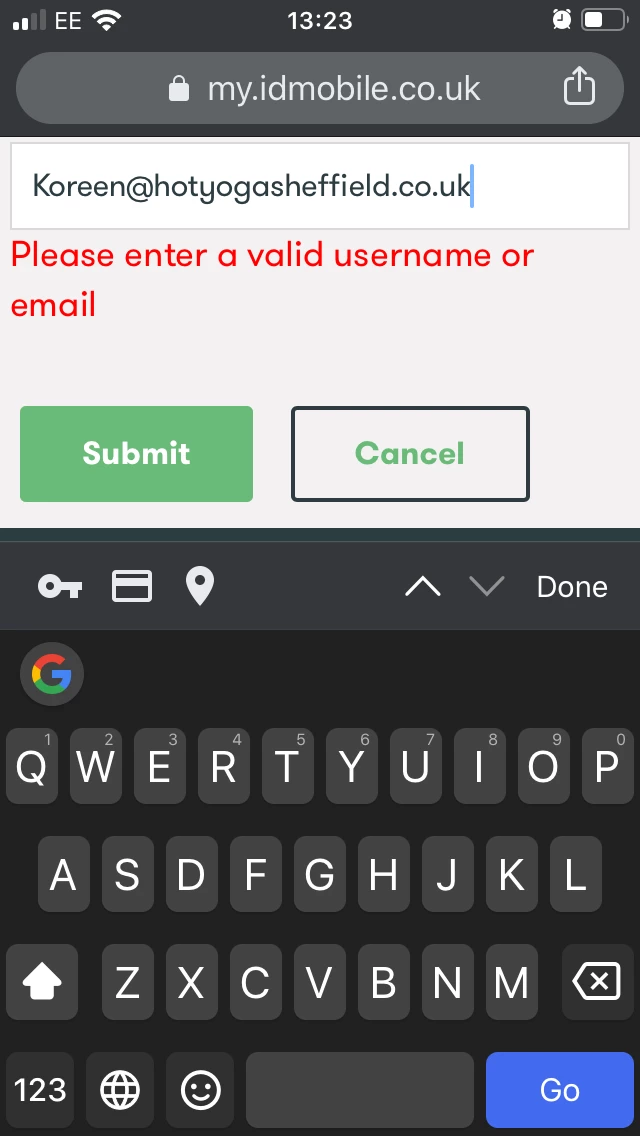Open the emoji keyboard

200,1090
